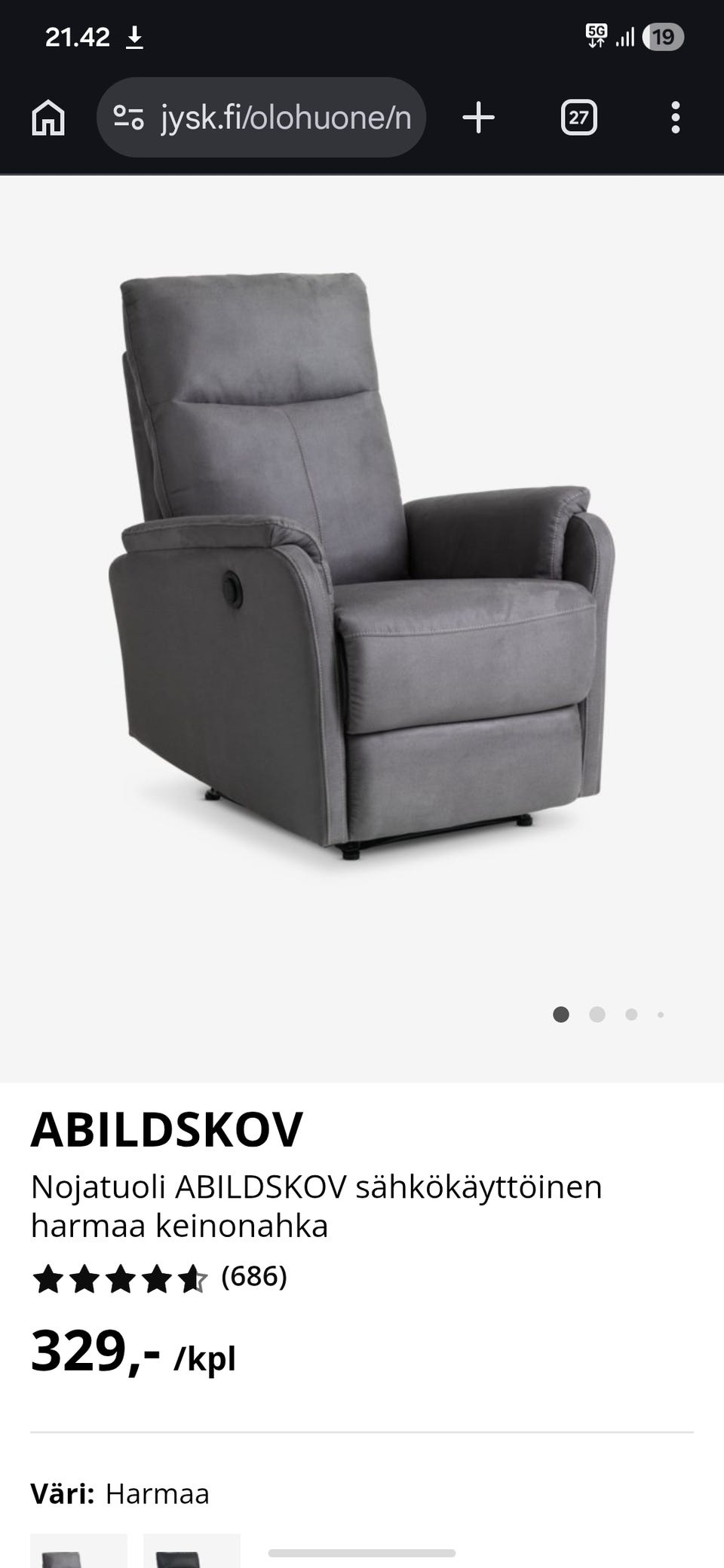Image resolution: width=724 pixels, height=1568 pixels.
Task: Open a new browser tab
Action: pyautogui.click(x=478, y=118)
